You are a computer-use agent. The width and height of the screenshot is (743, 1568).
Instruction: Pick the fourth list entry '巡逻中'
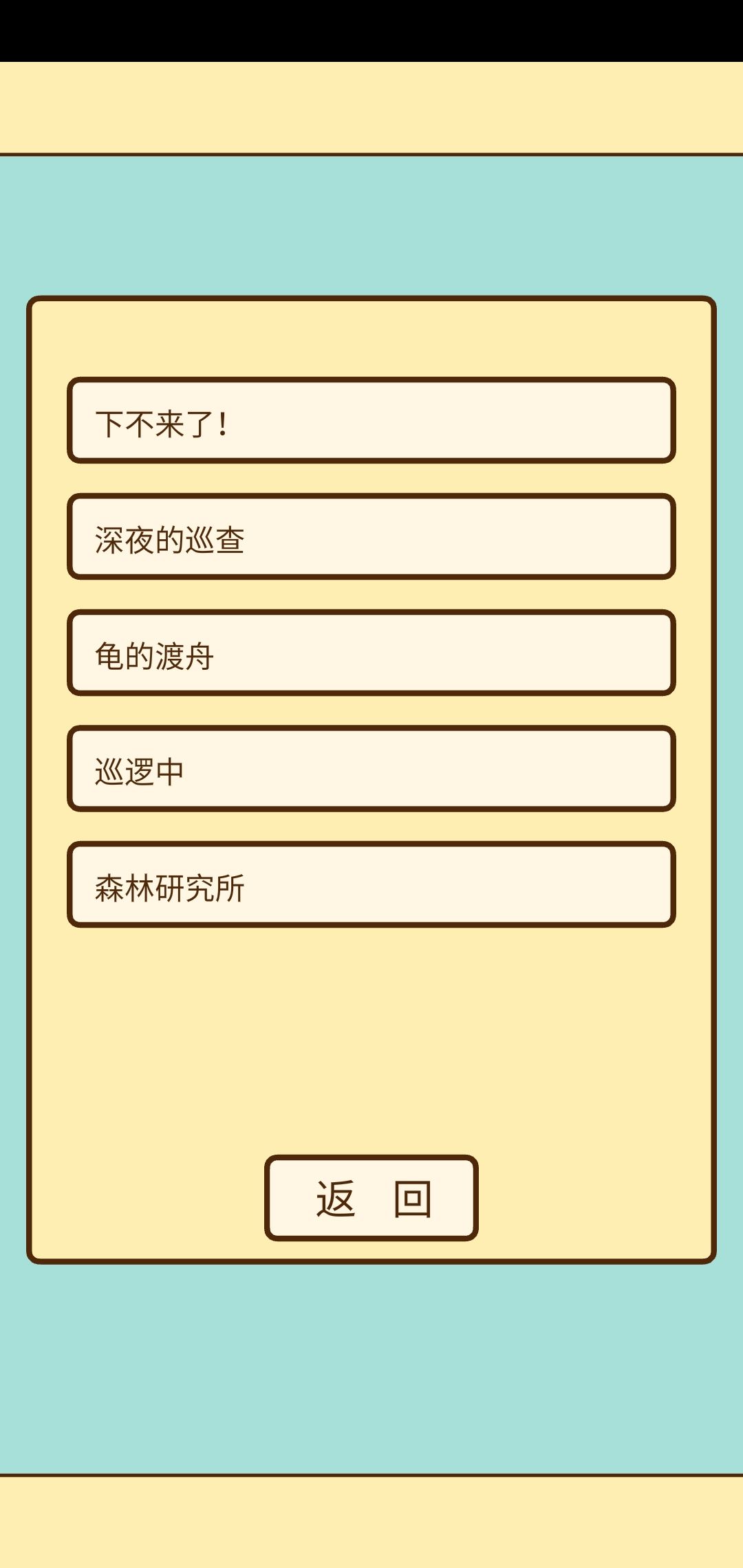[x=371, y=772]
